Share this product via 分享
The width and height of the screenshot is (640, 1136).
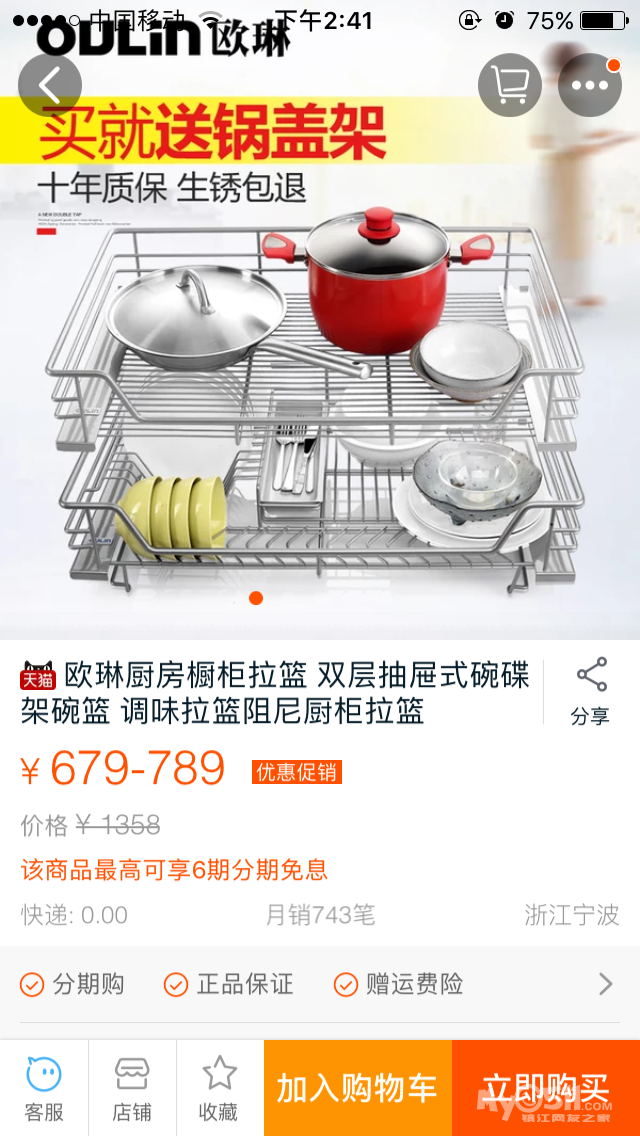591,690
